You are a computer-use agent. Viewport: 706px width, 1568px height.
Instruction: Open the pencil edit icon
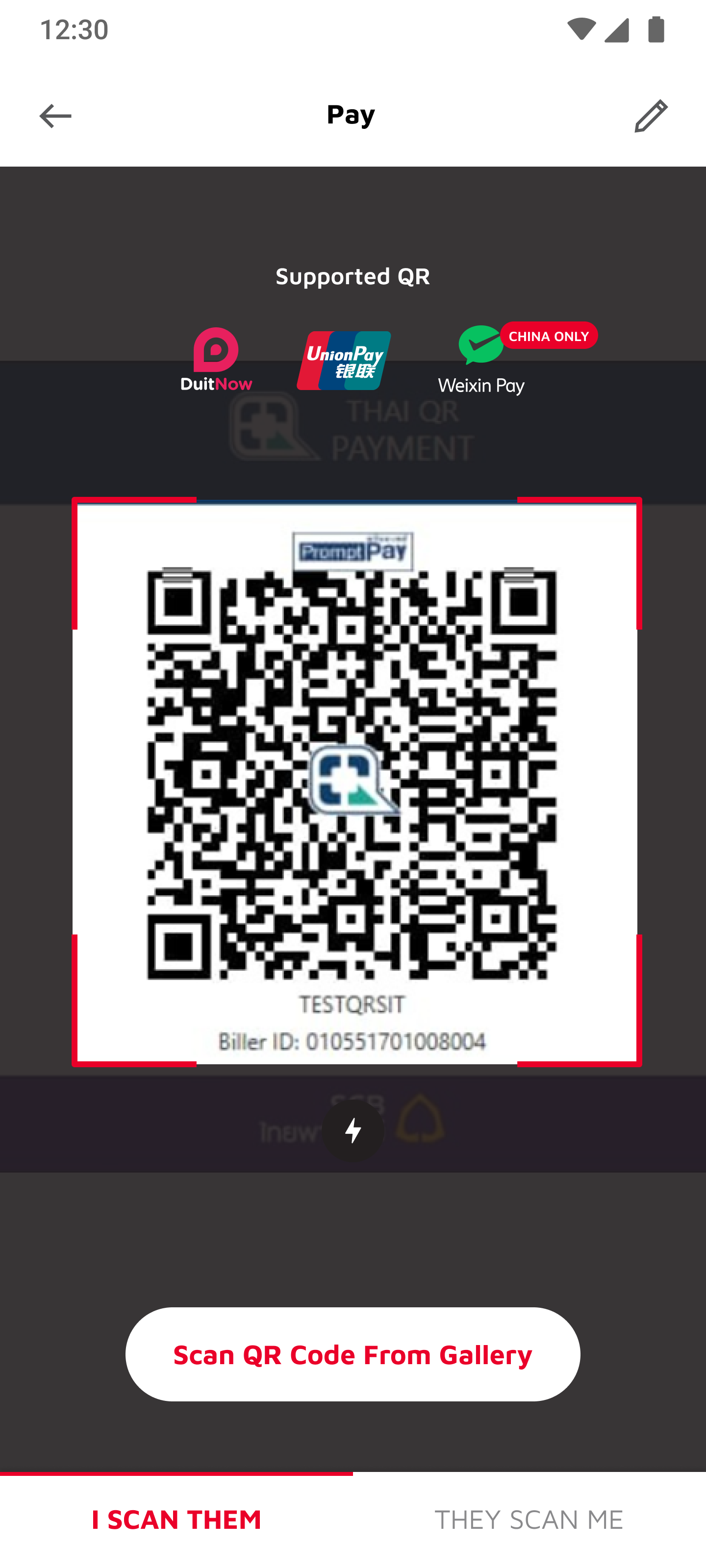(651, 116)
